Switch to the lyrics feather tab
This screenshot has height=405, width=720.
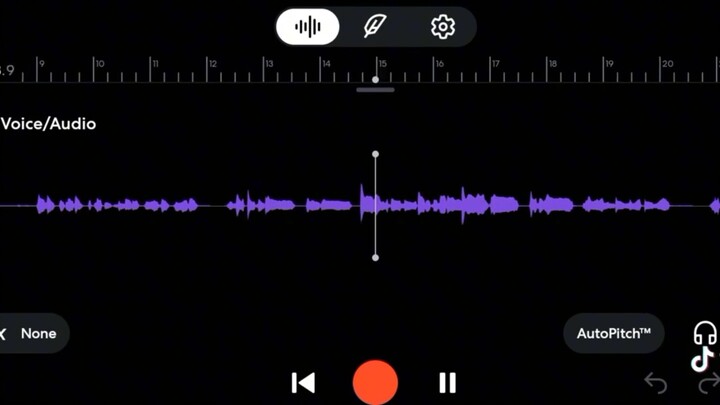coord(375,27)
